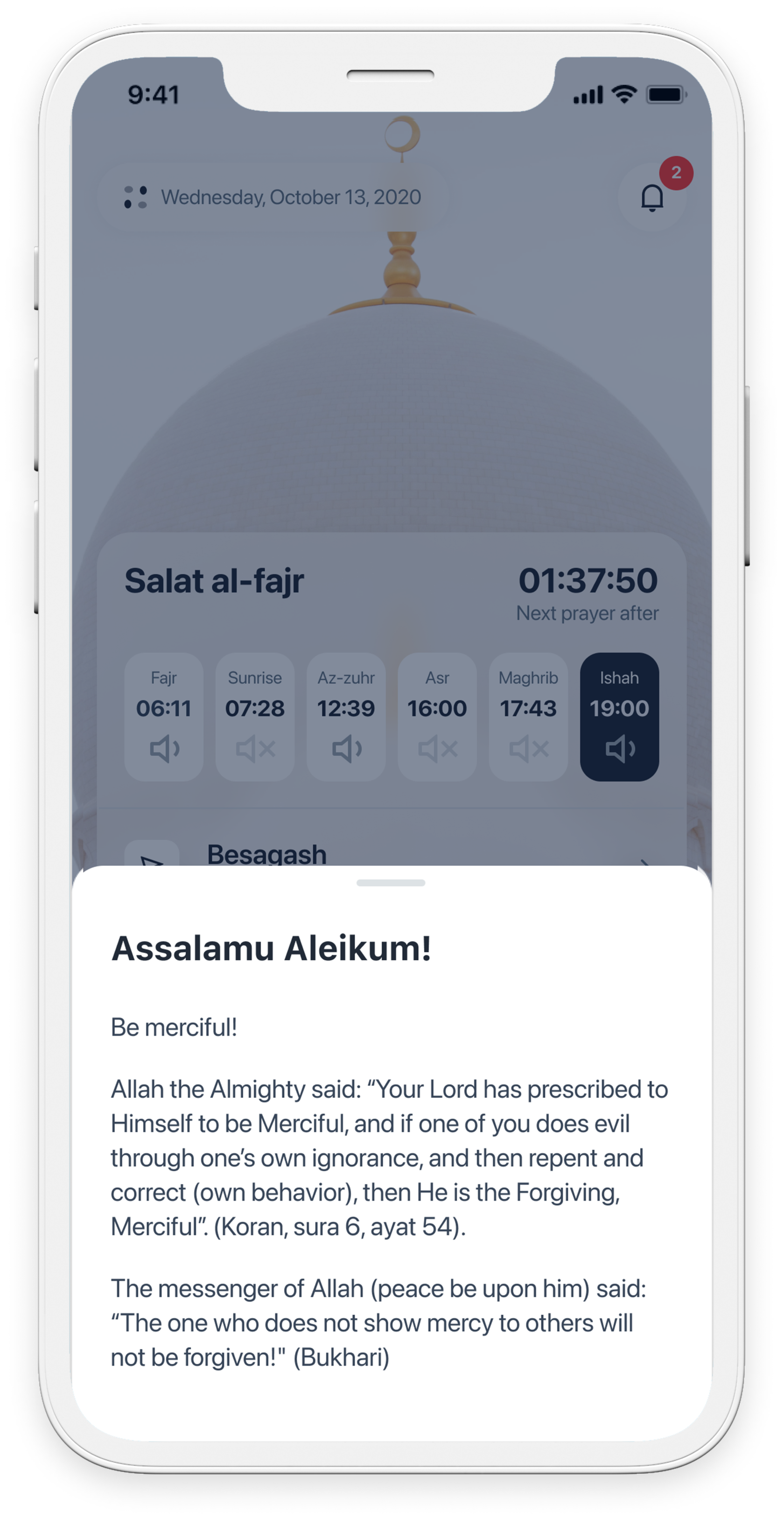Mute the Az-zuhr prayer sound
This screenshot has height=1519, width=784.
pyautogui.click(x=347, y=749)
